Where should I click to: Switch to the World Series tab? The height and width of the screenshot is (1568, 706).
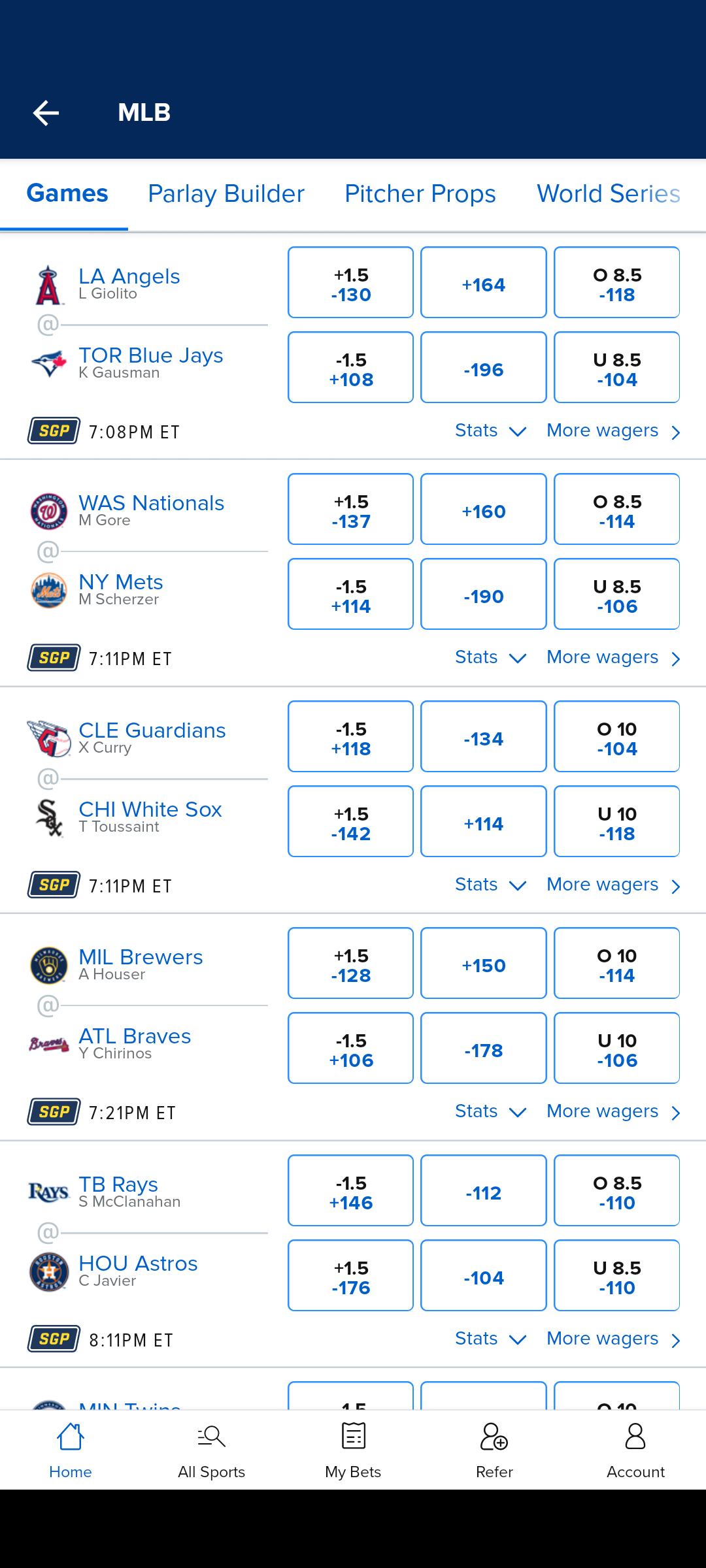click(x=608, y=194)
